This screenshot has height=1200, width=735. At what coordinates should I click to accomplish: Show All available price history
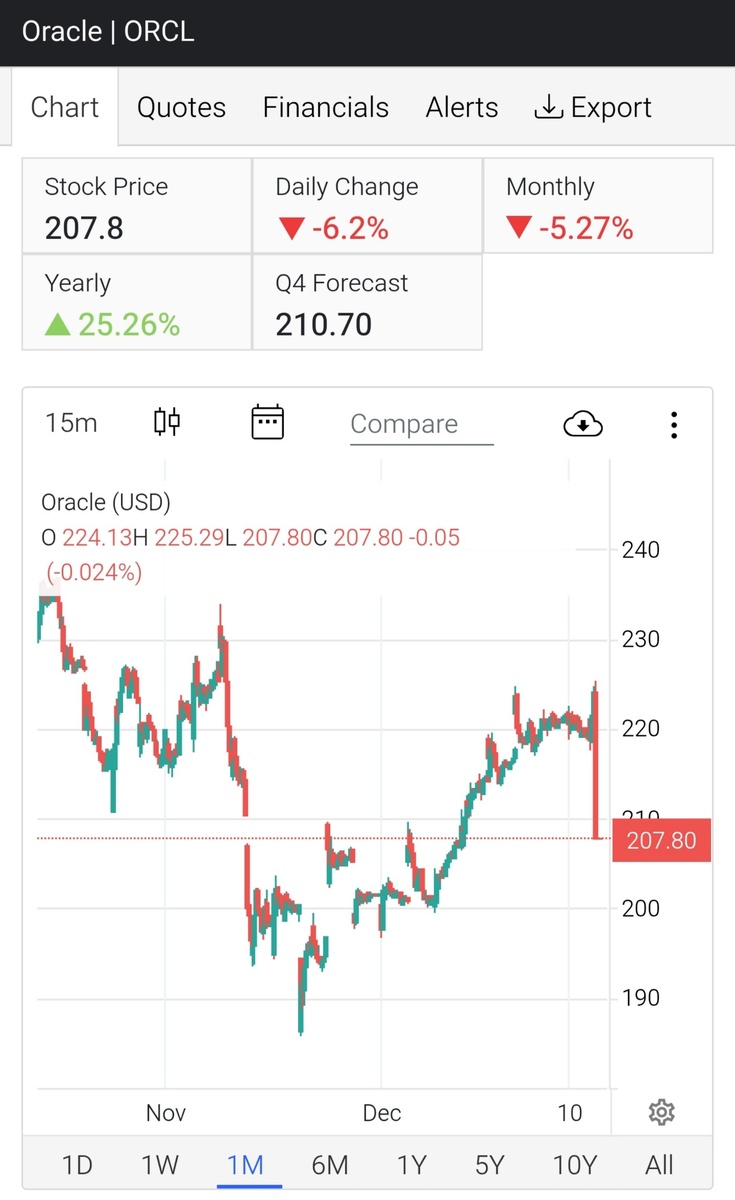(659, 1165)
